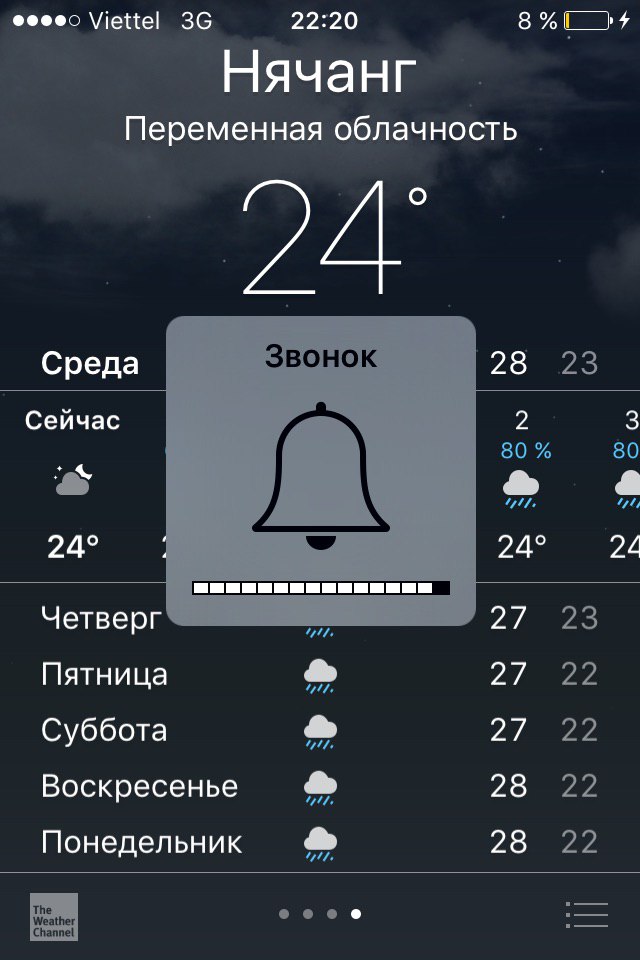The height and width of the screenshot is (960, 640).
Task: Tap the page indicator dots
Action: pyautogui.click(x=320, y=914)
